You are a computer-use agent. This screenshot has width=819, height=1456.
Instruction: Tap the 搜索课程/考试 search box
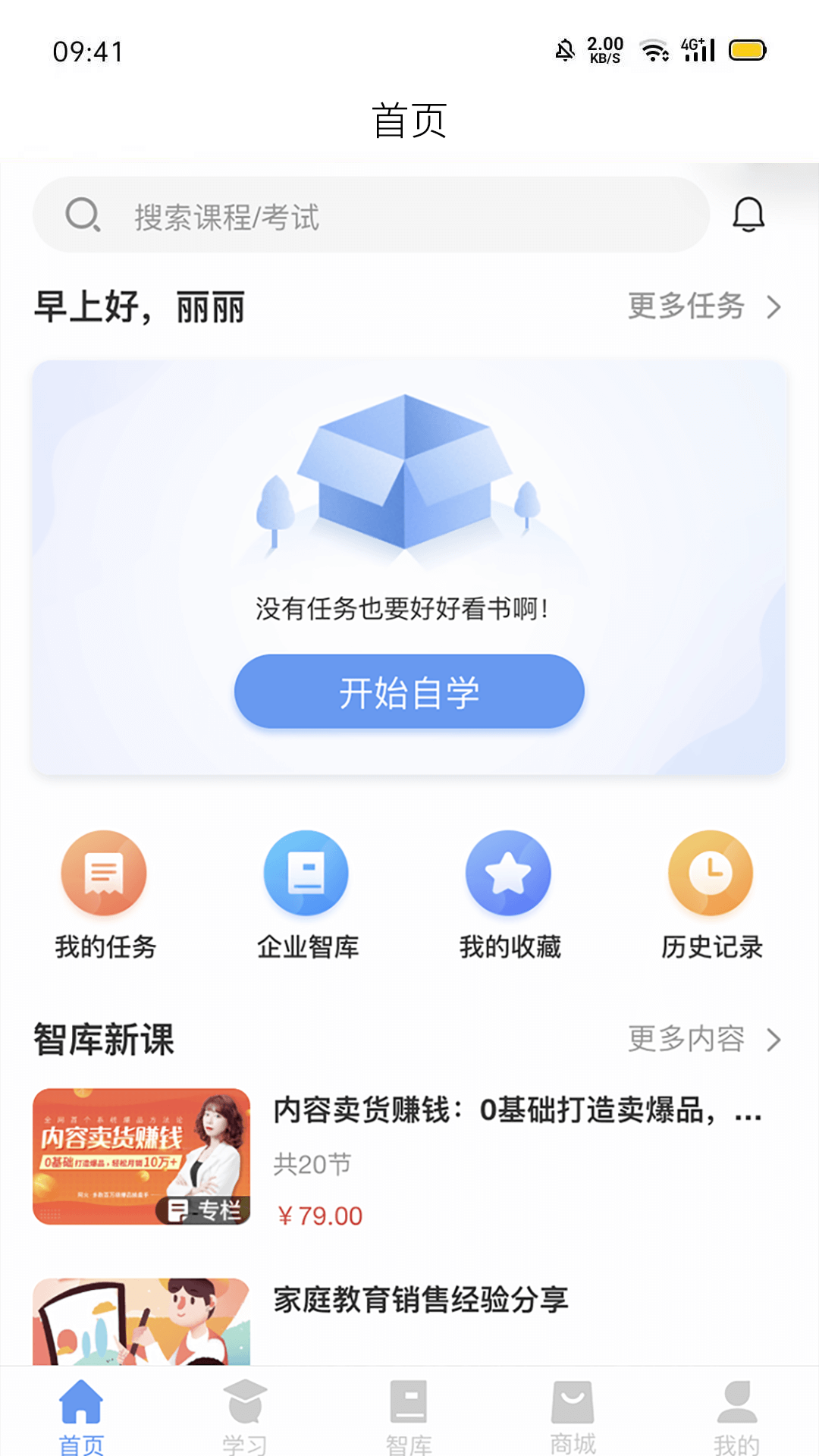pyautogui.click(x=372, y=215)
